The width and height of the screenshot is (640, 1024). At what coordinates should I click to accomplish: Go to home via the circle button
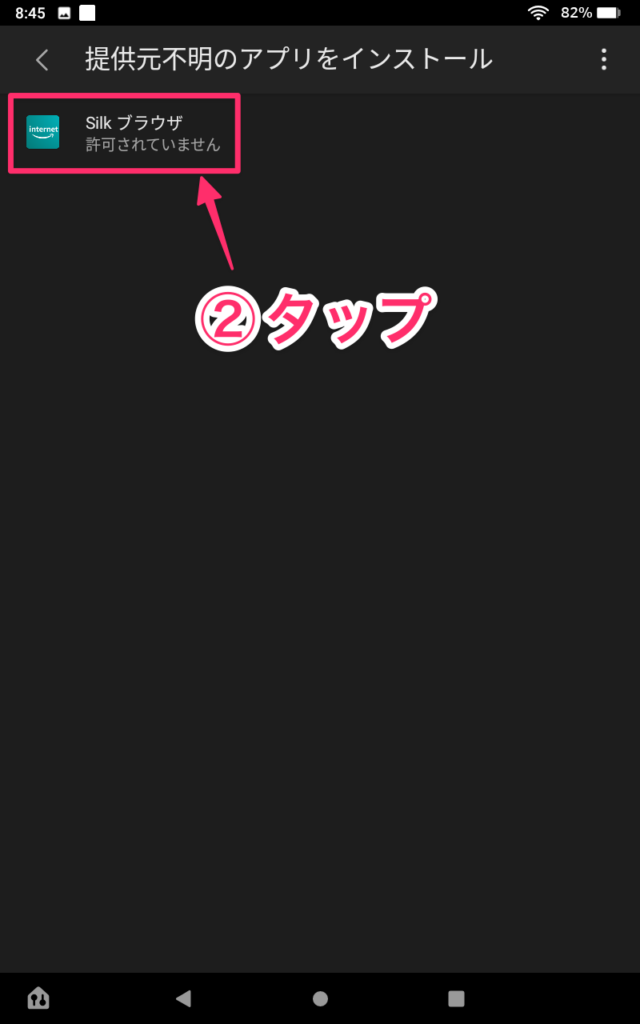(x=320, y=998)
